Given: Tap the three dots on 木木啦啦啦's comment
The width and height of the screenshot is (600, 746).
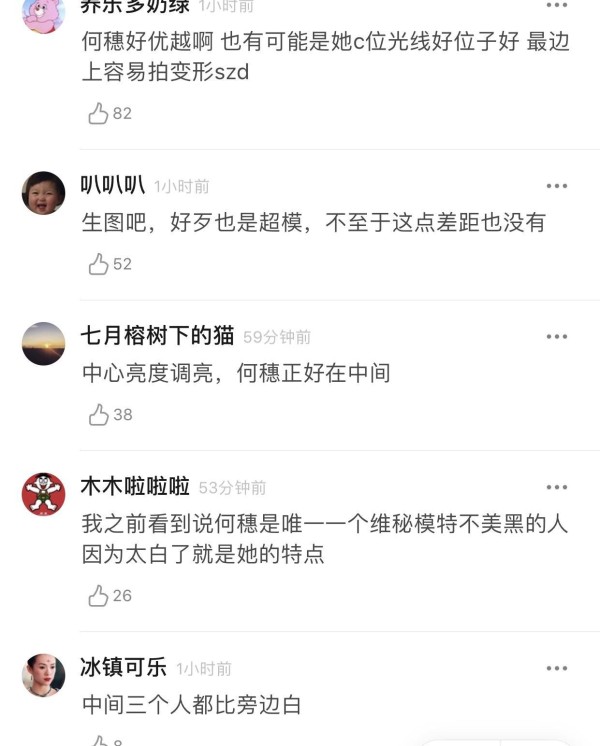Looking at the screenshot, I should pos(557,487).
